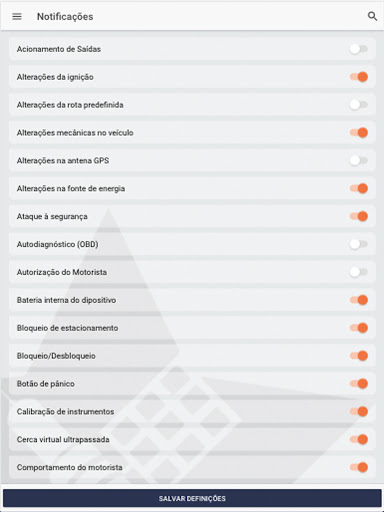This screenshot has width=384, height=512.
Task: Disable Alterações da ignição toggle
Action: [359, 77]
